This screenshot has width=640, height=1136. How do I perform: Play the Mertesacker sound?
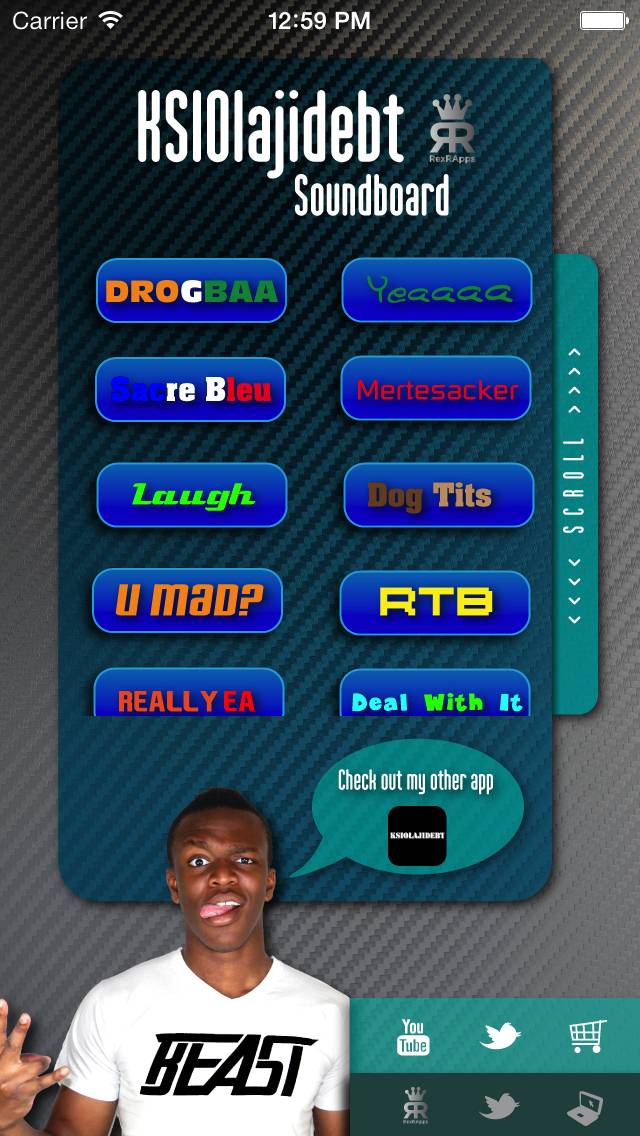point(437,389)
